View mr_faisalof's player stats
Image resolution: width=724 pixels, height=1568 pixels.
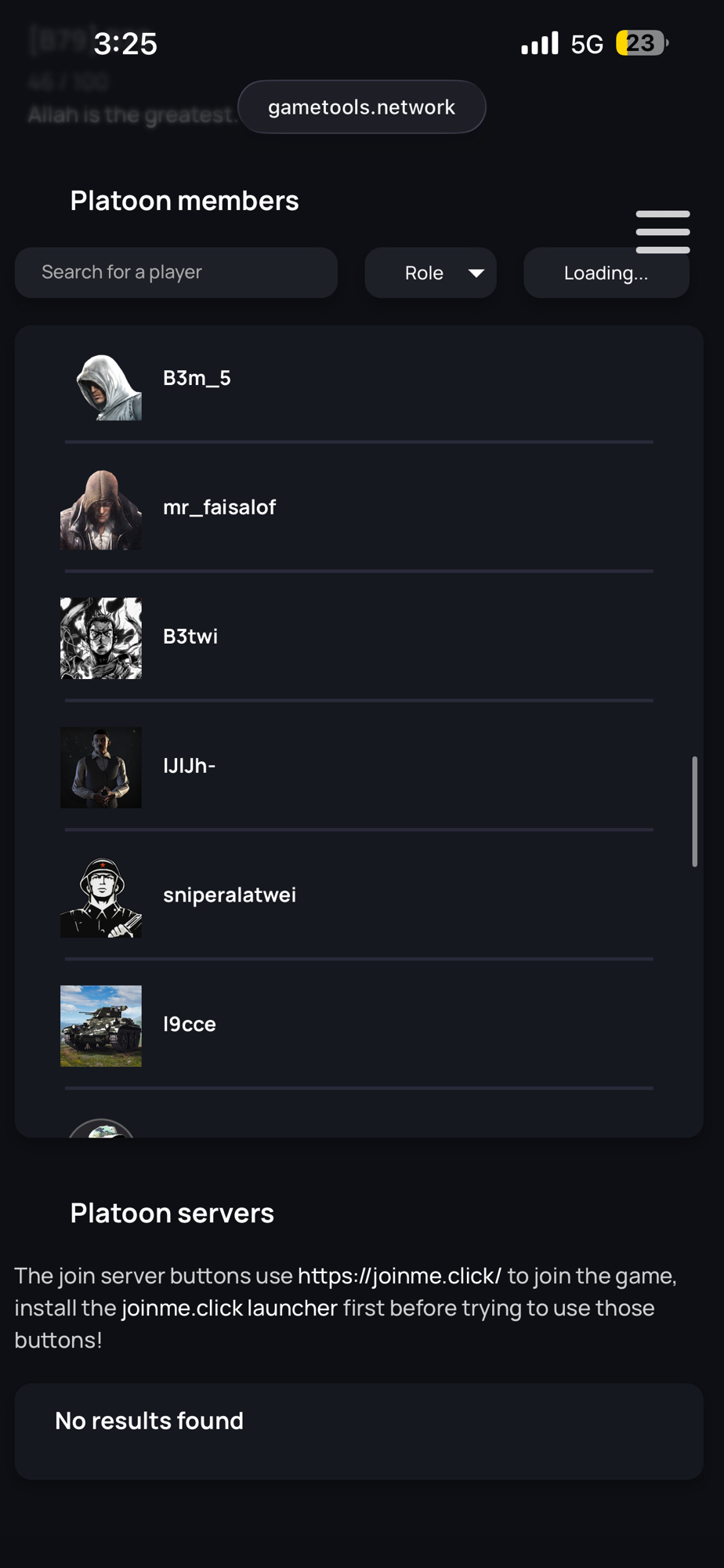tap(219, 508)
